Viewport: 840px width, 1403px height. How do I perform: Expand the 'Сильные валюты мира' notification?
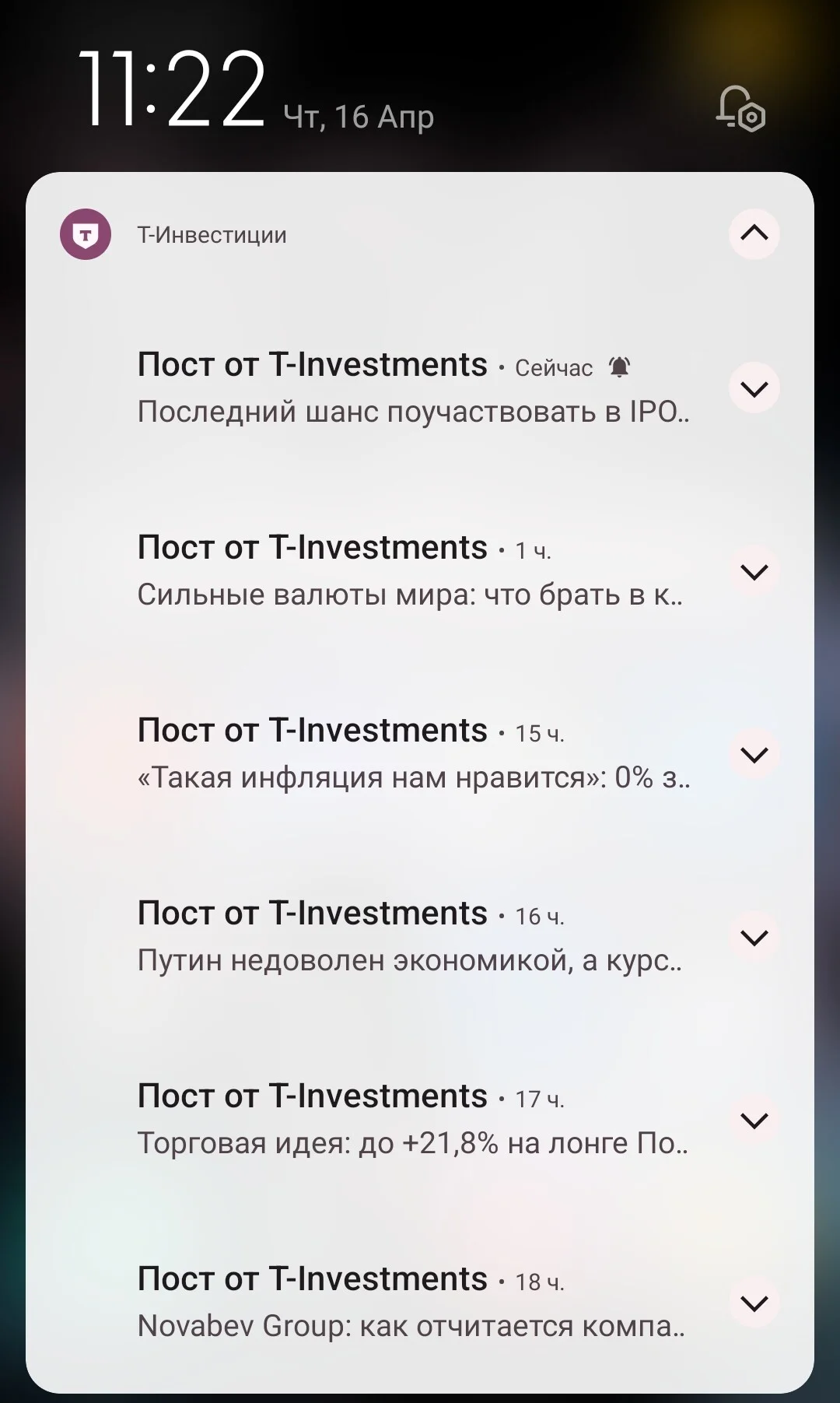(x=754, y=571)
